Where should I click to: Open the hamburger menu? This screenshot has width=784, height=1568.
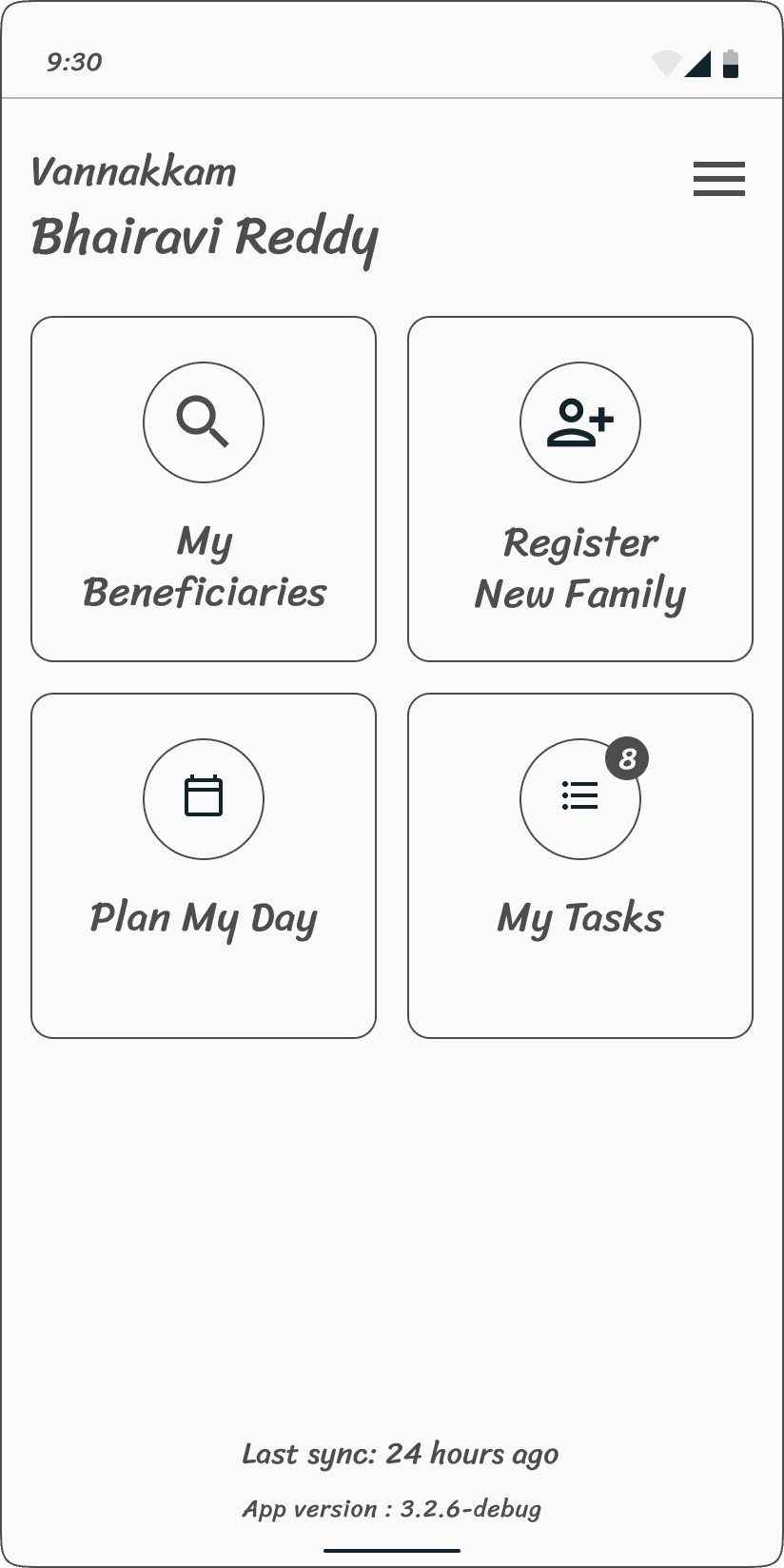click(x=718, y=179)
